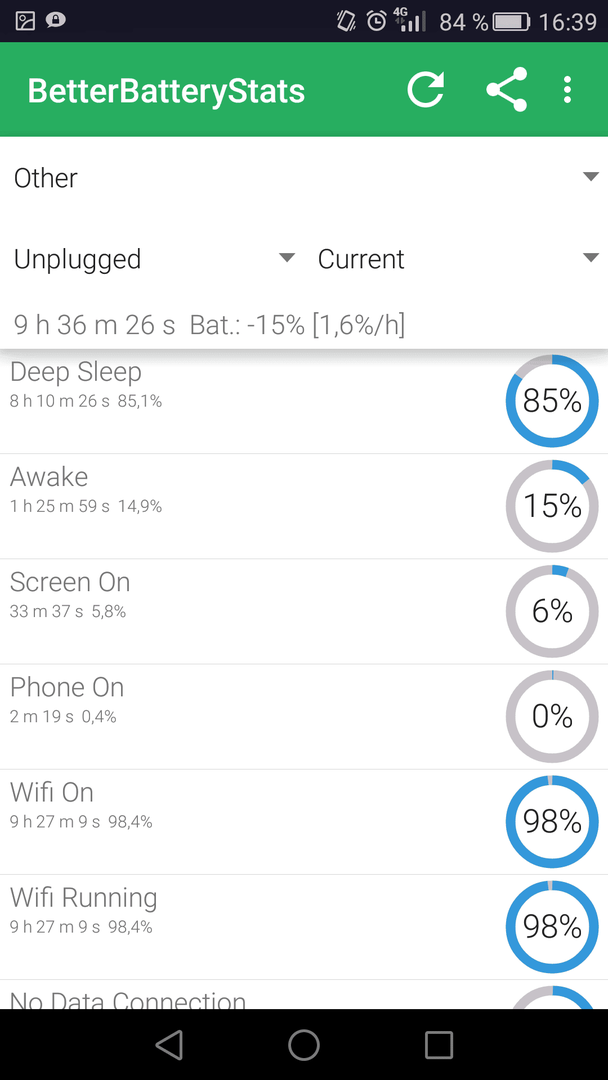Select the Awake row
Image resolution: width=608 pixels, height=1080 pixels.
(304, 506)
